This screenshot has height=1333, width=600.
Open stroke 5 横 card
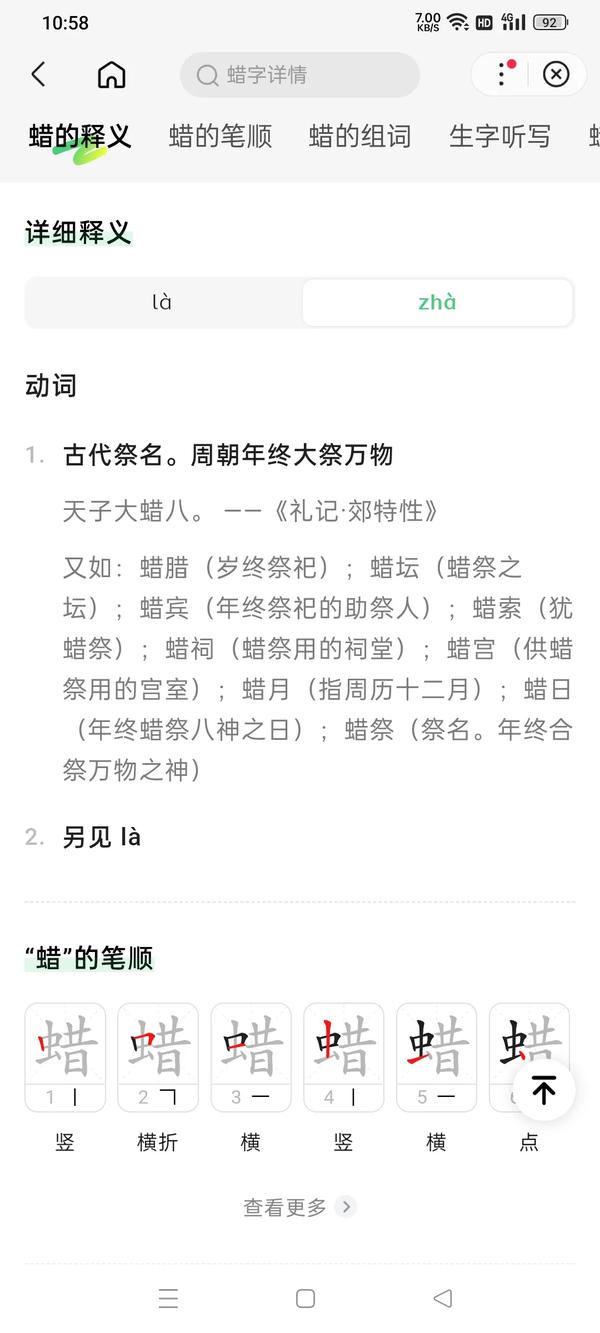coord(437,1058)
